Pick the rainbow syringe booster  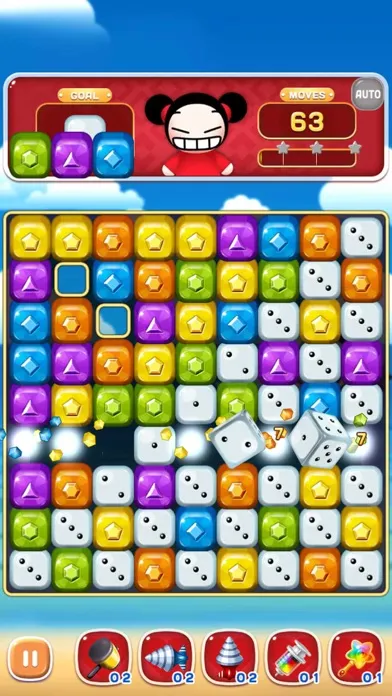click(x=293, y=657)
